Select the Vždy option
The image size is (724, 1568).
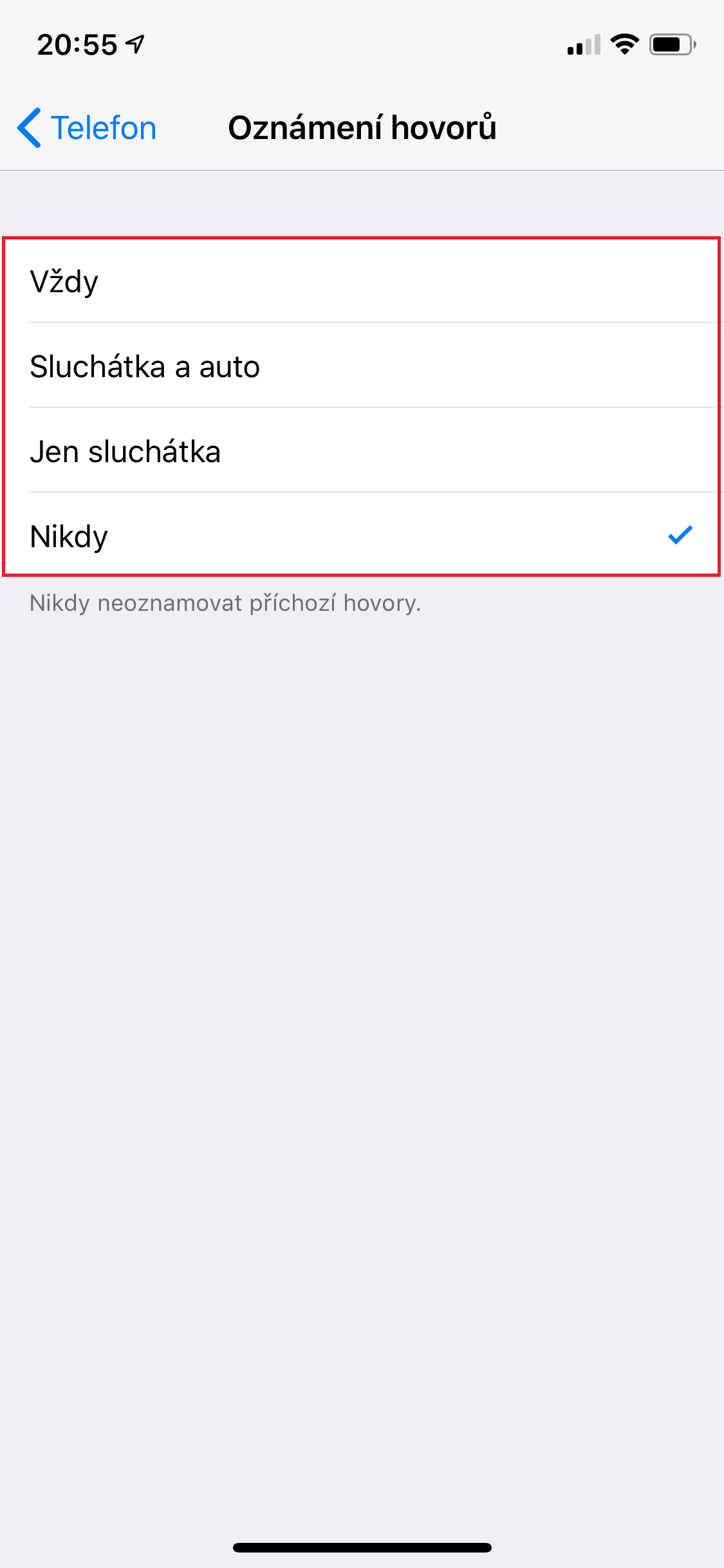coord(360,281)
